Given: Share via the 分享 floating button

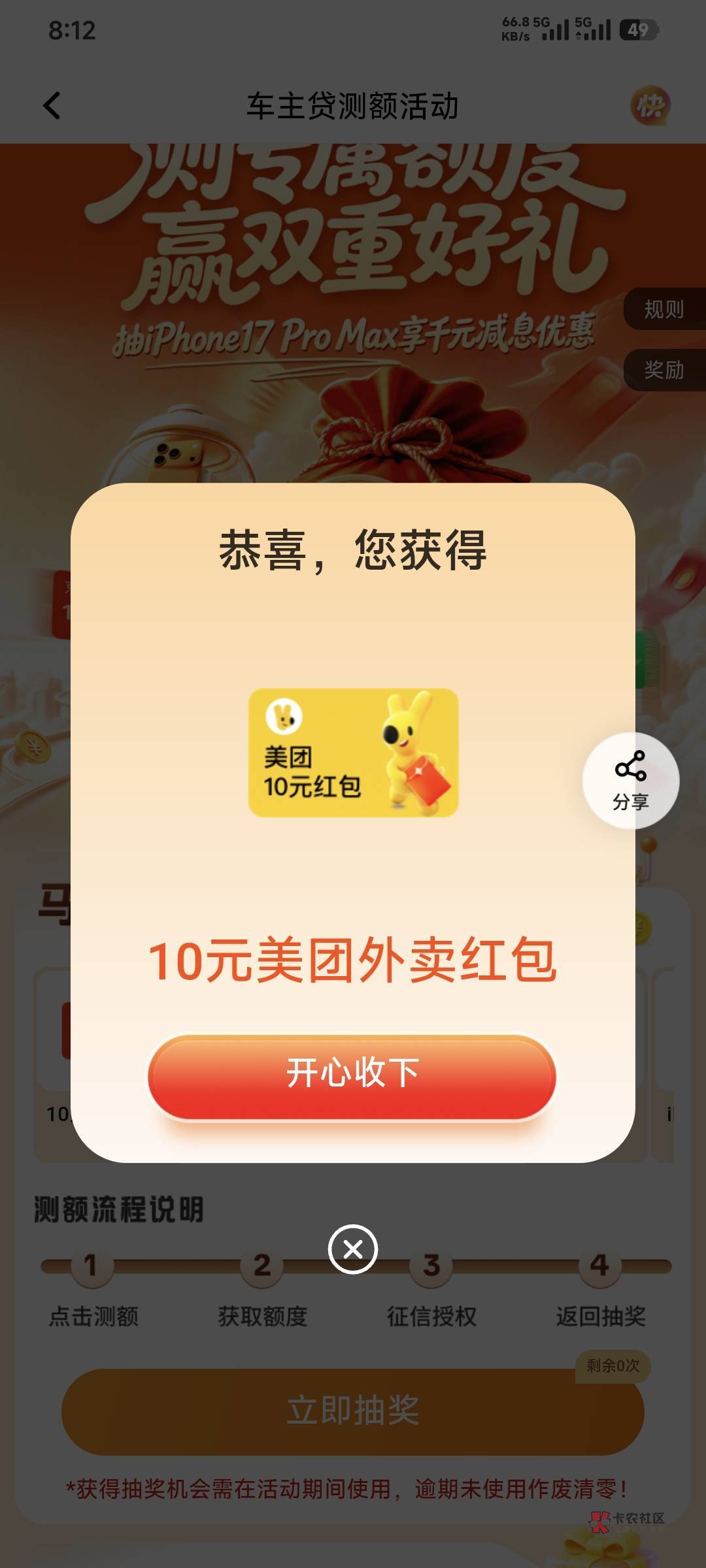Looking at the screenshot, I should [x=631, y=781].
